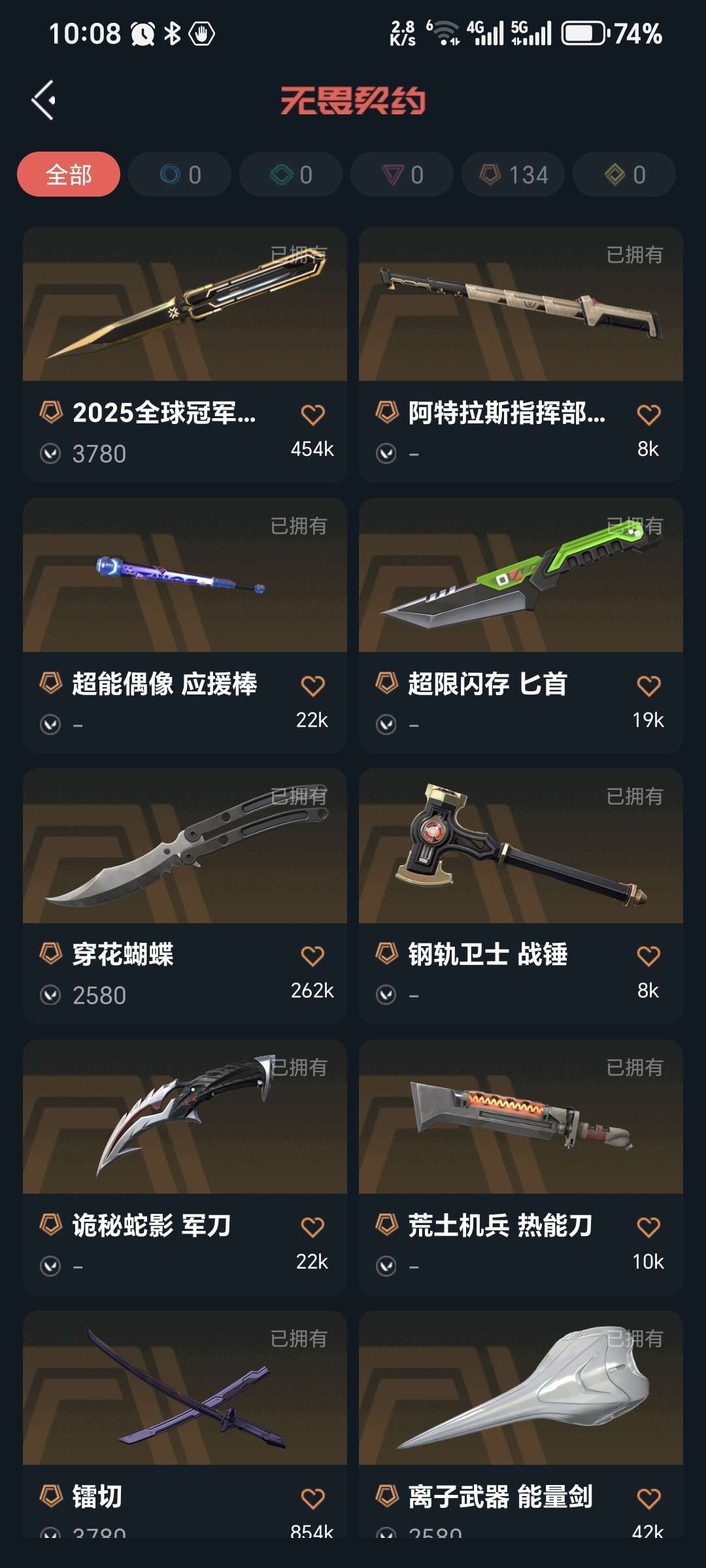The image size is (706, 1568).
Task: Select the 全部 filter chip
Action: (69, 174)
